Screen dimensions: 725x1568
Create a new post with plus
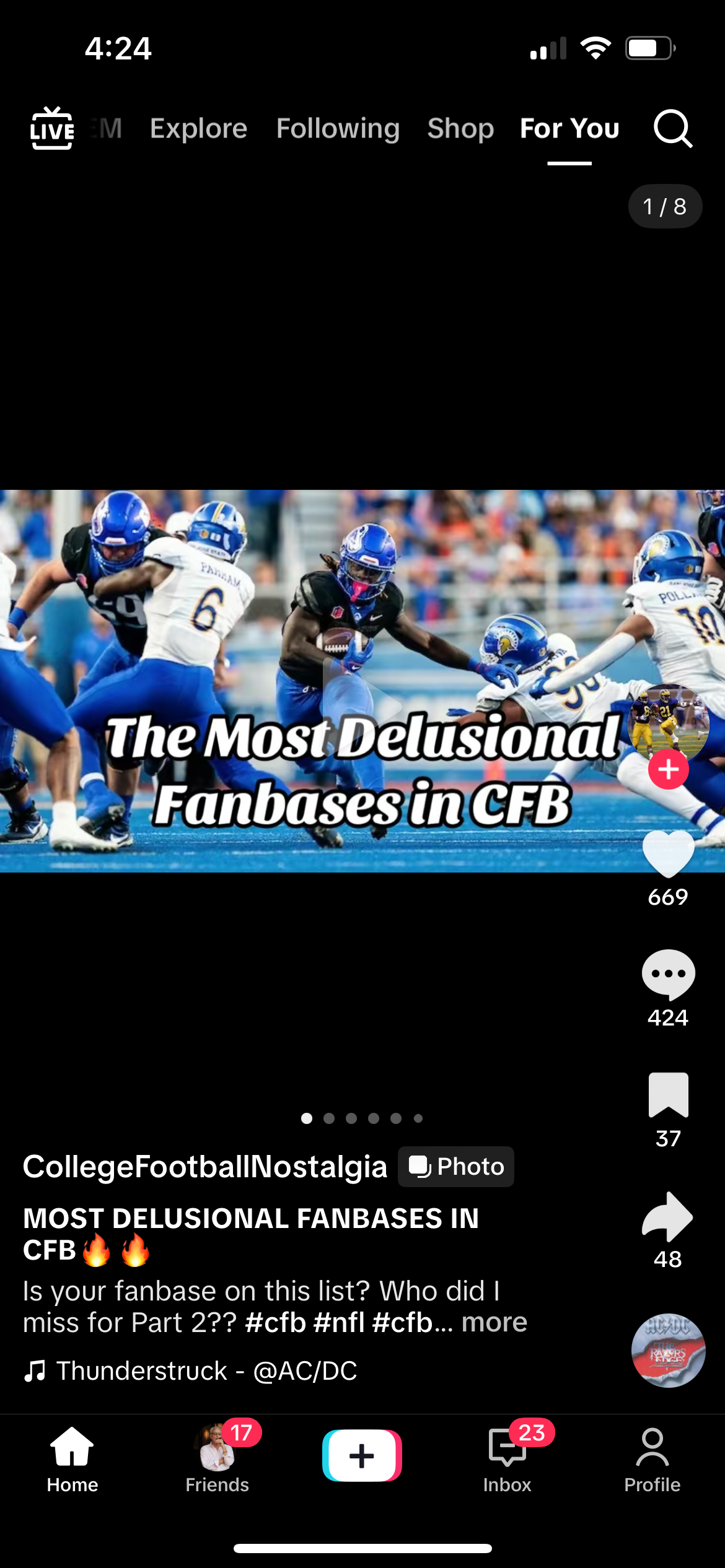tap(362, 1455)
